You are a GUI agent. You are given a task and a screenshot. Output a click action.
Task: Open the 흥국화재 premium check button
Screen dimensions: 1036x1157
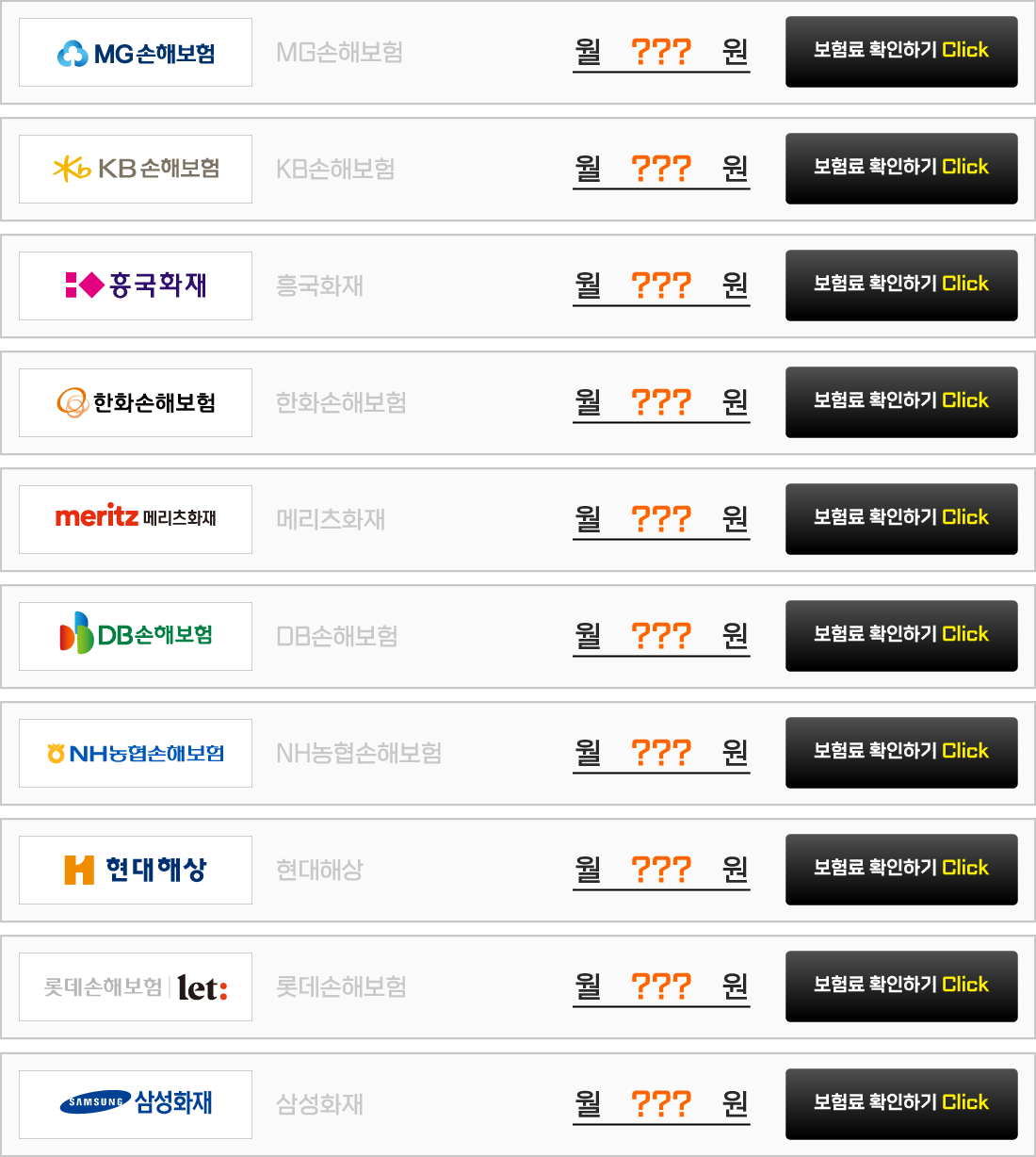coord(901,285)
